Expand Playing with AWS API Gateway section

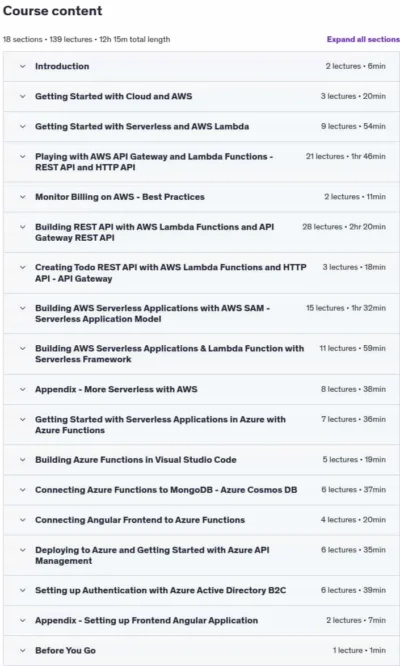tap(201, 162)
